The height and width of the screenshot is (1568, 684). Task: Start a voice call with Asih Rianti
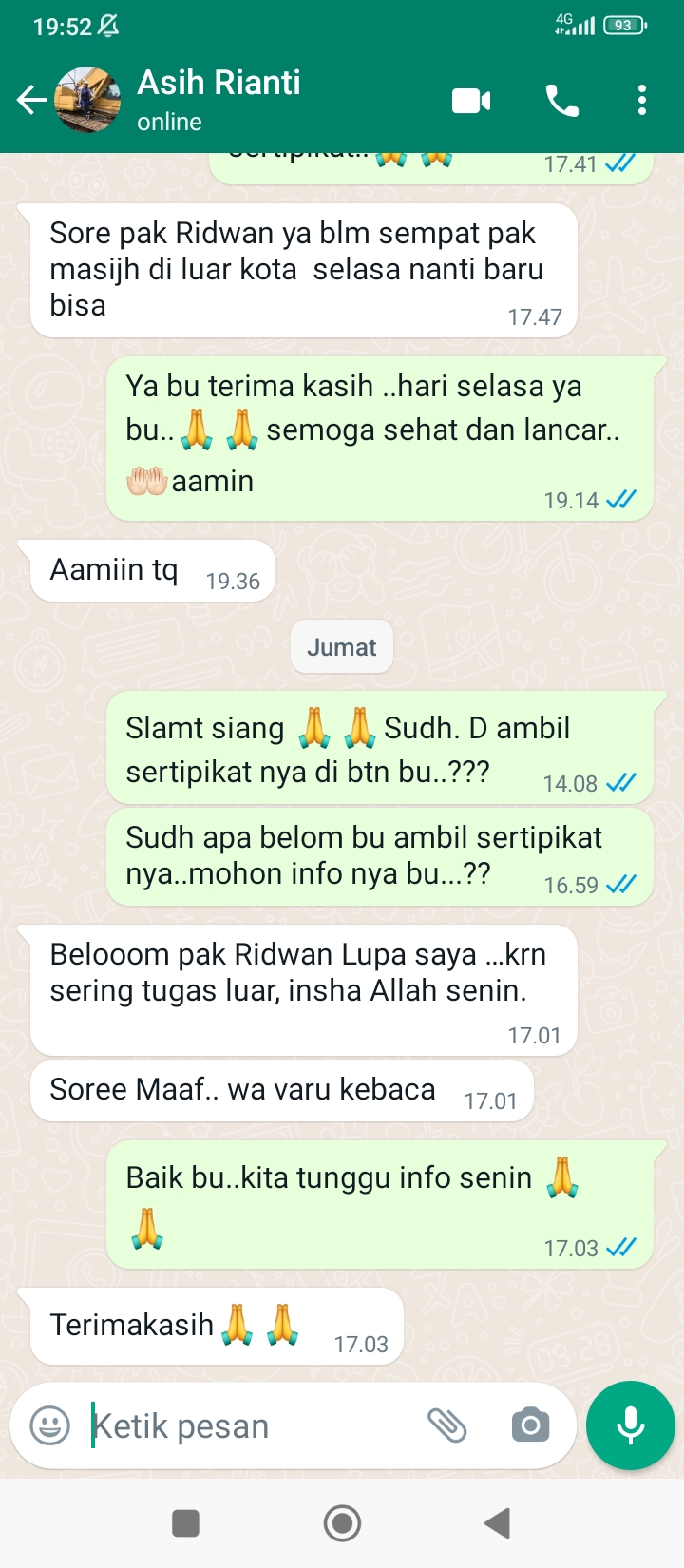click(561, 100)
